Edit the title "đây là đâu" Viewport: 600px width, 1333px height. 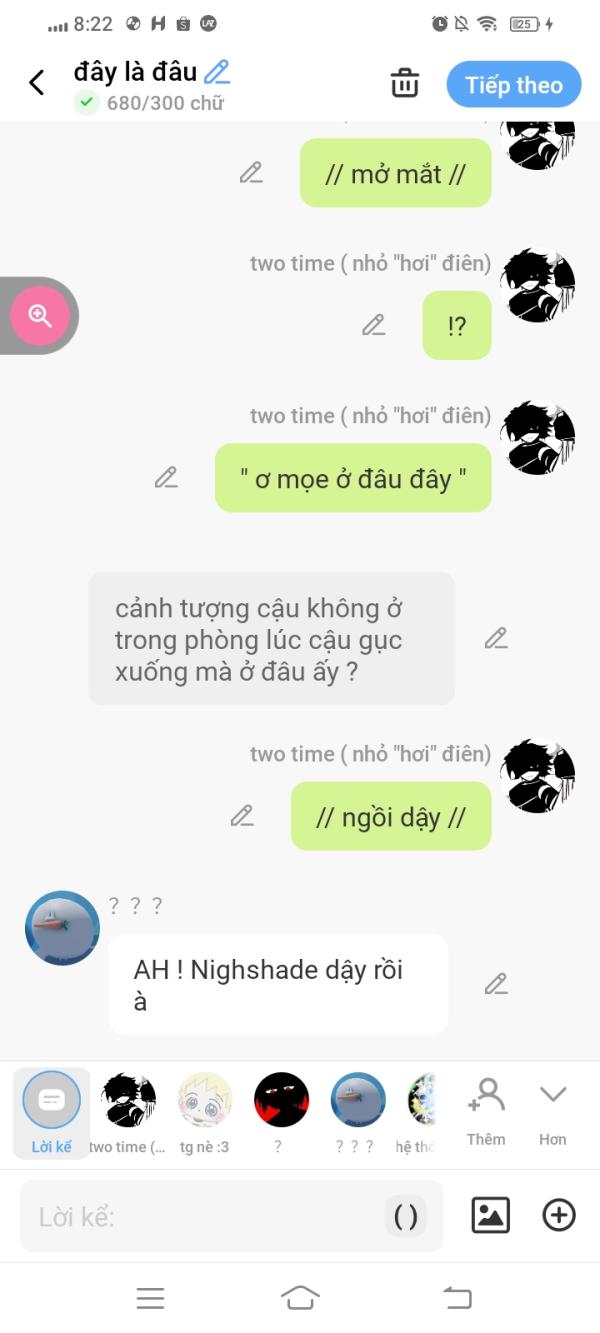(217, 72)
